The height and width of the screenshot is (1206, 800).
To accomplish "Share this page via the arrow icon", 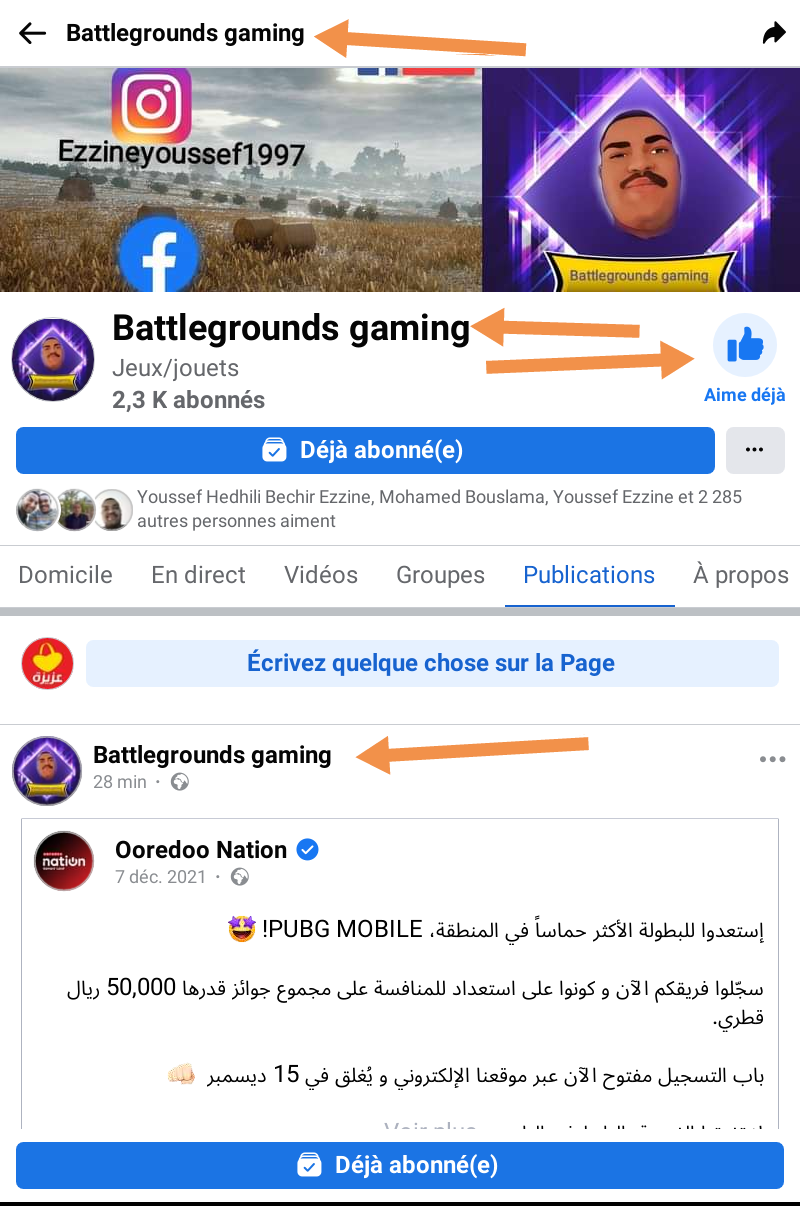I will point(773,33).
